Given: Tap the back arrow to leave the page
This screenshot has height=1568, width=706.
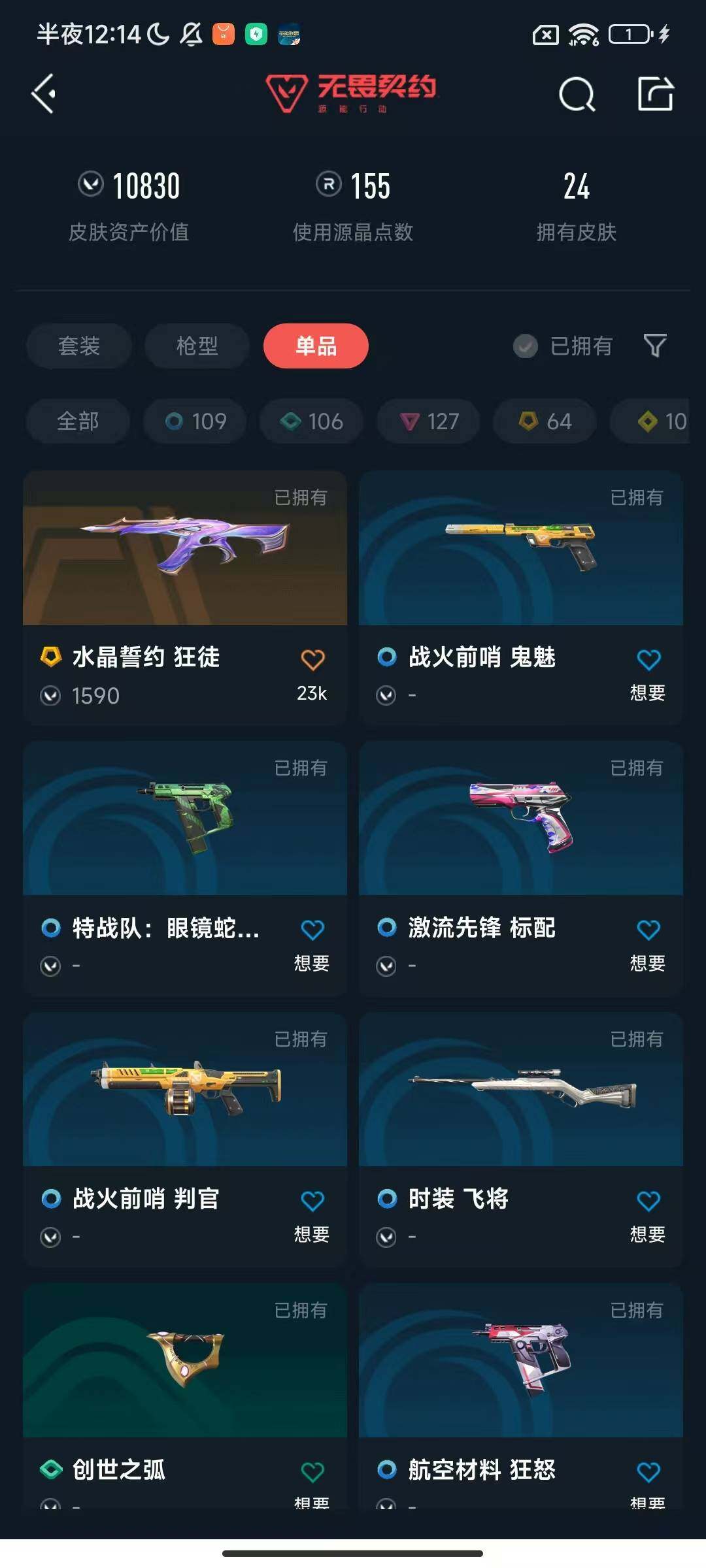Looking at the screenshot, I should (x=42, y=95).
